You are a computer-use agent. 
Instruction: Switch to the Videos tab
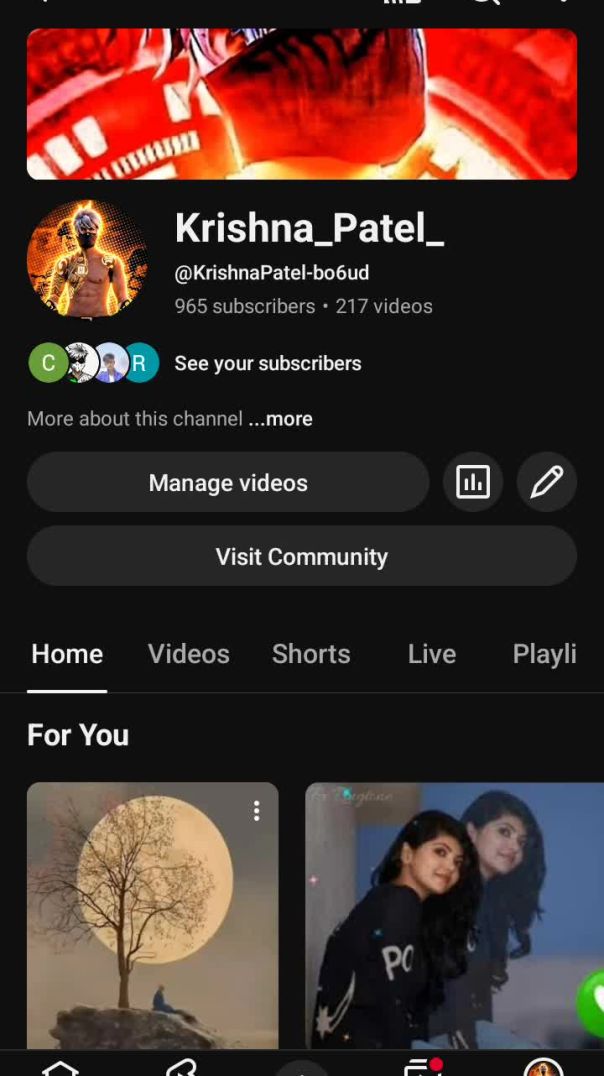pyautogui.click(x=189, y=654)
